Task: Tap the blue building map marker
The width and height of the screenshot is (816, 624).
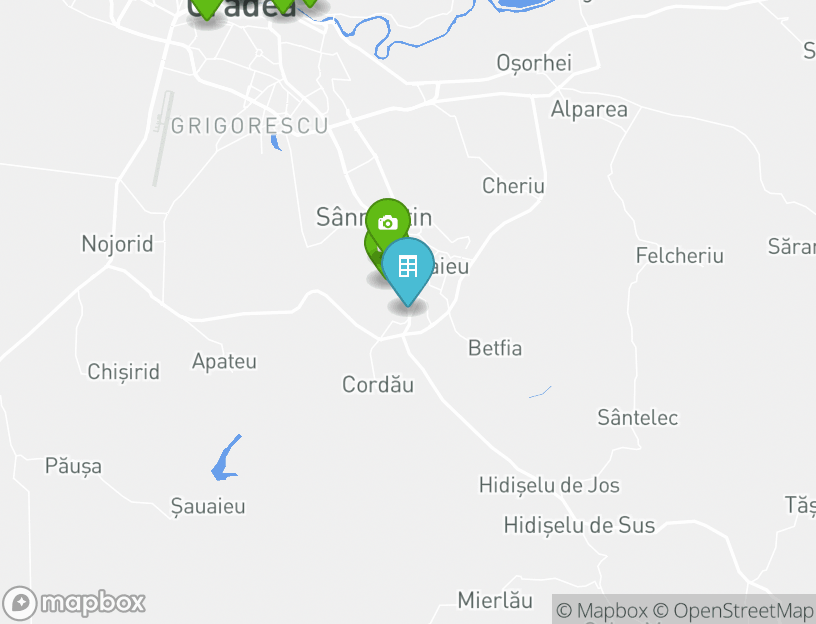Action: [x=408, y=267]
